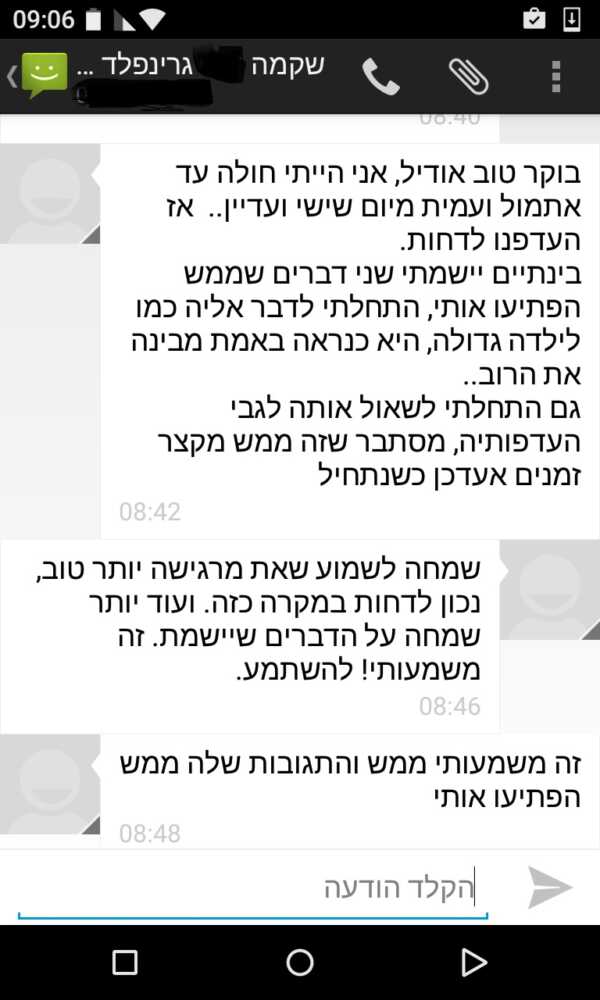600x1000 pixels.
Task: Tap the הקלד הודעה message field
Action: coord(252,889)
